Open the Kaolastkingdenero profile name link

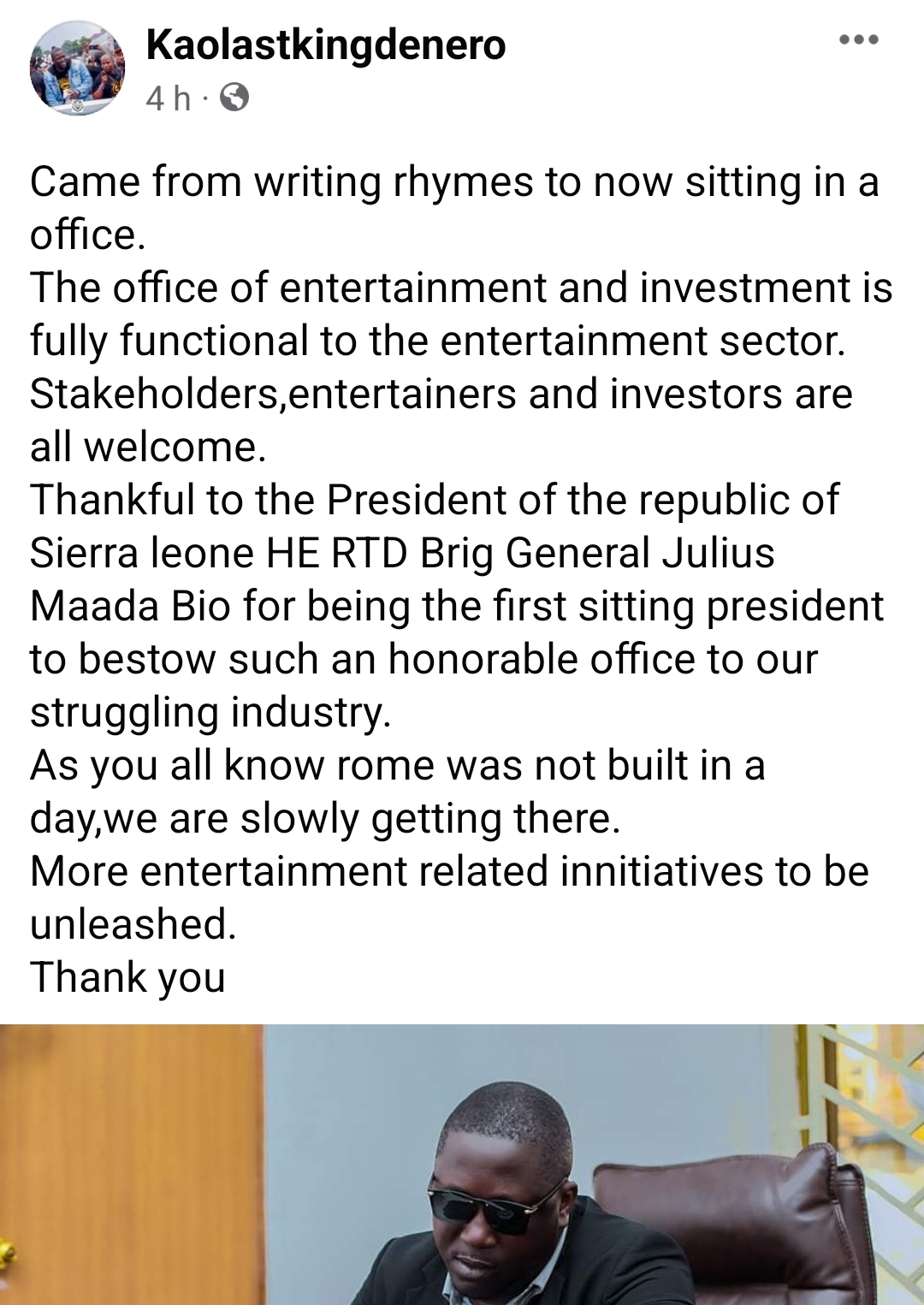coord(325,44)
